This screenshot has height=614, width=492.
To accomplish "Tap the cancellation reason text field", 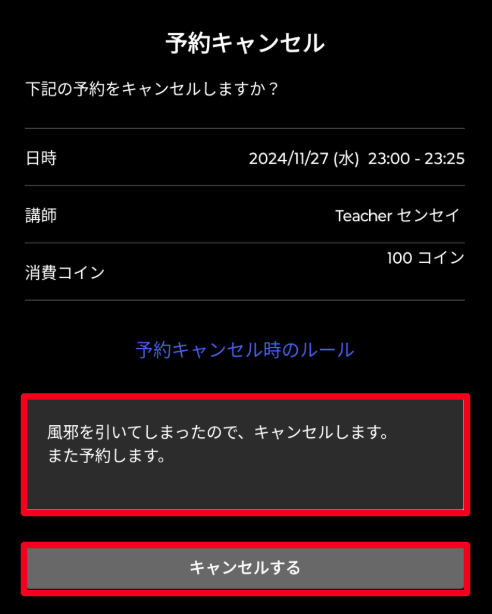I will coord(245,455).
